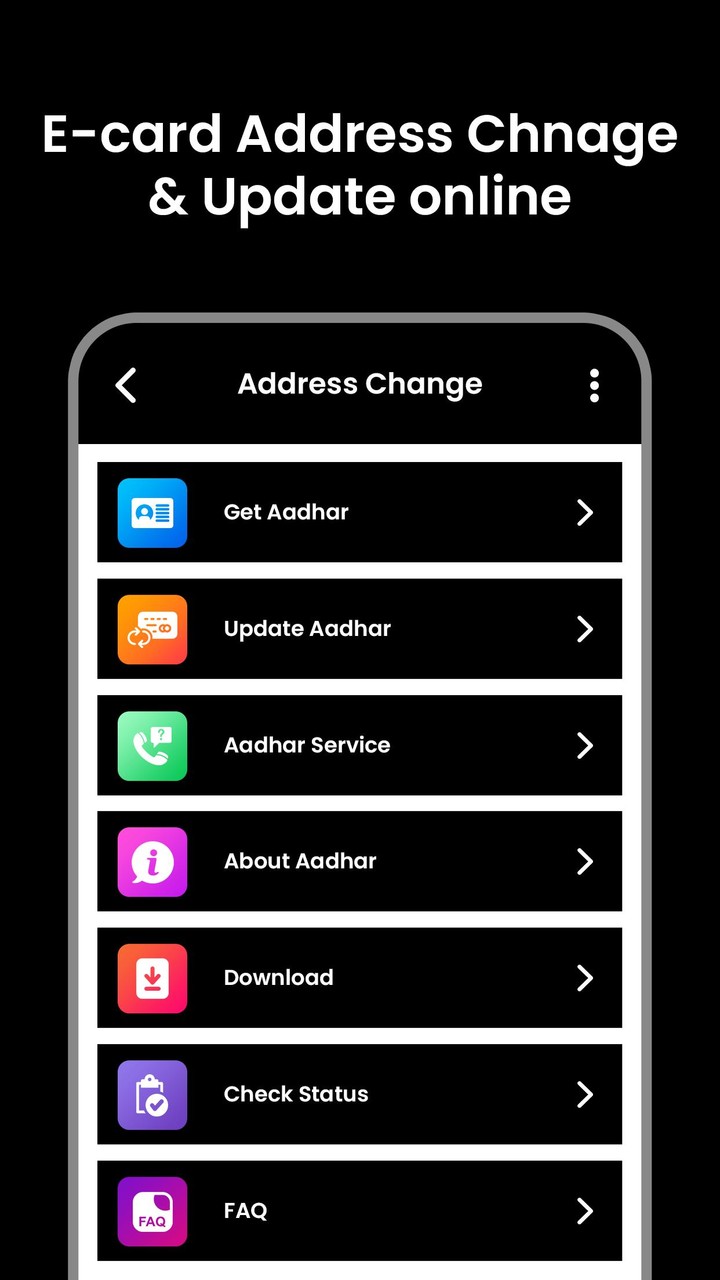
Task: Expand the Get Aadhar row chevron
Action: click(x=585, y=512)
